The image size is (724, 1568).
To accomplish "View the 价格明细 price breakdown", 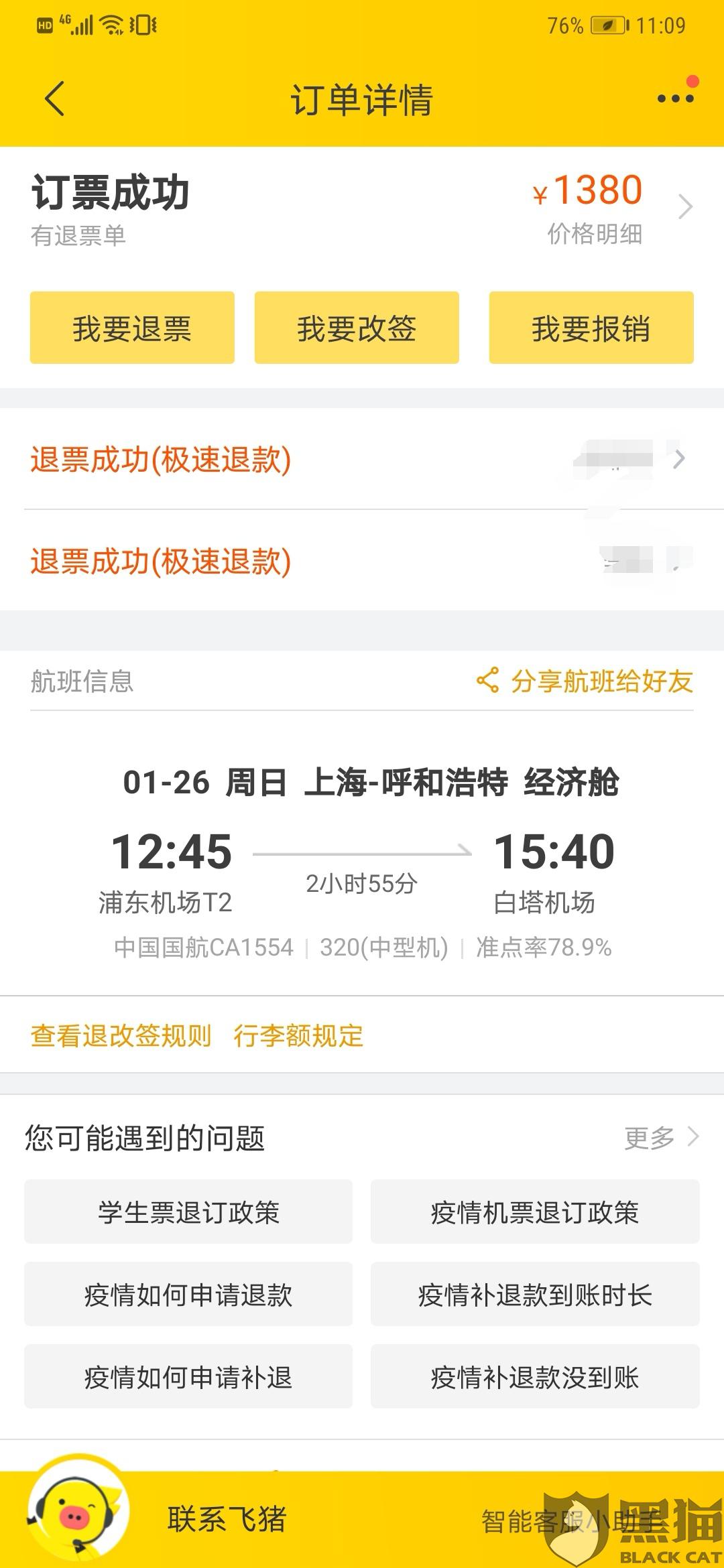I will coord(595,234).
